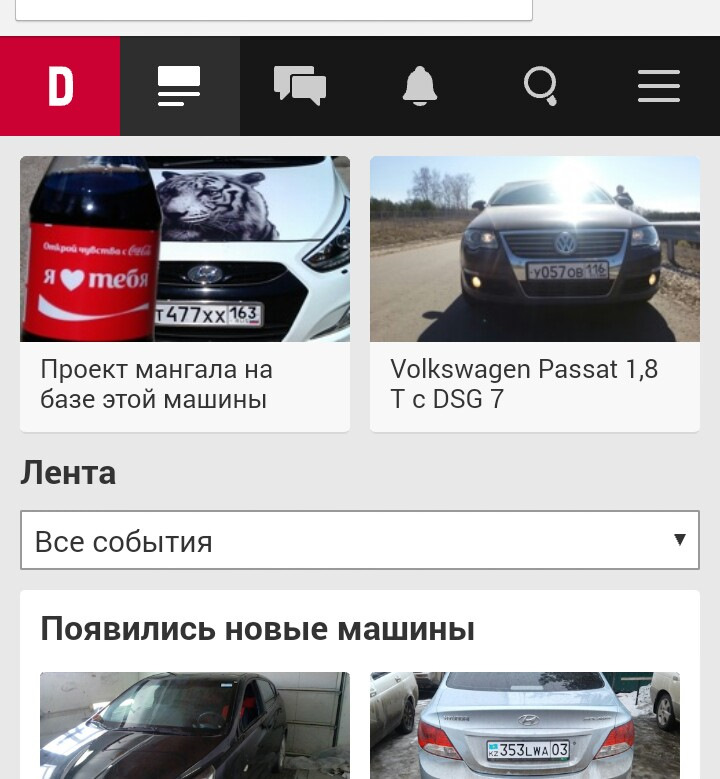Screen dimensions: 720x779
Task: Open the notifications bell
Action: point(420,87)
